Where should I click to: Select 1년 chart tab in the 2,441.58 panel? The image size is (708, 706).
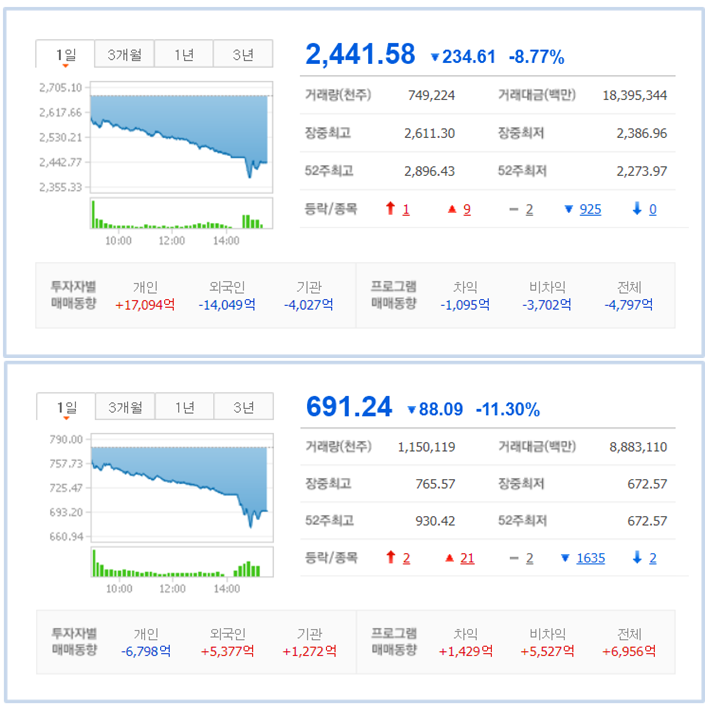coord(184,54)
